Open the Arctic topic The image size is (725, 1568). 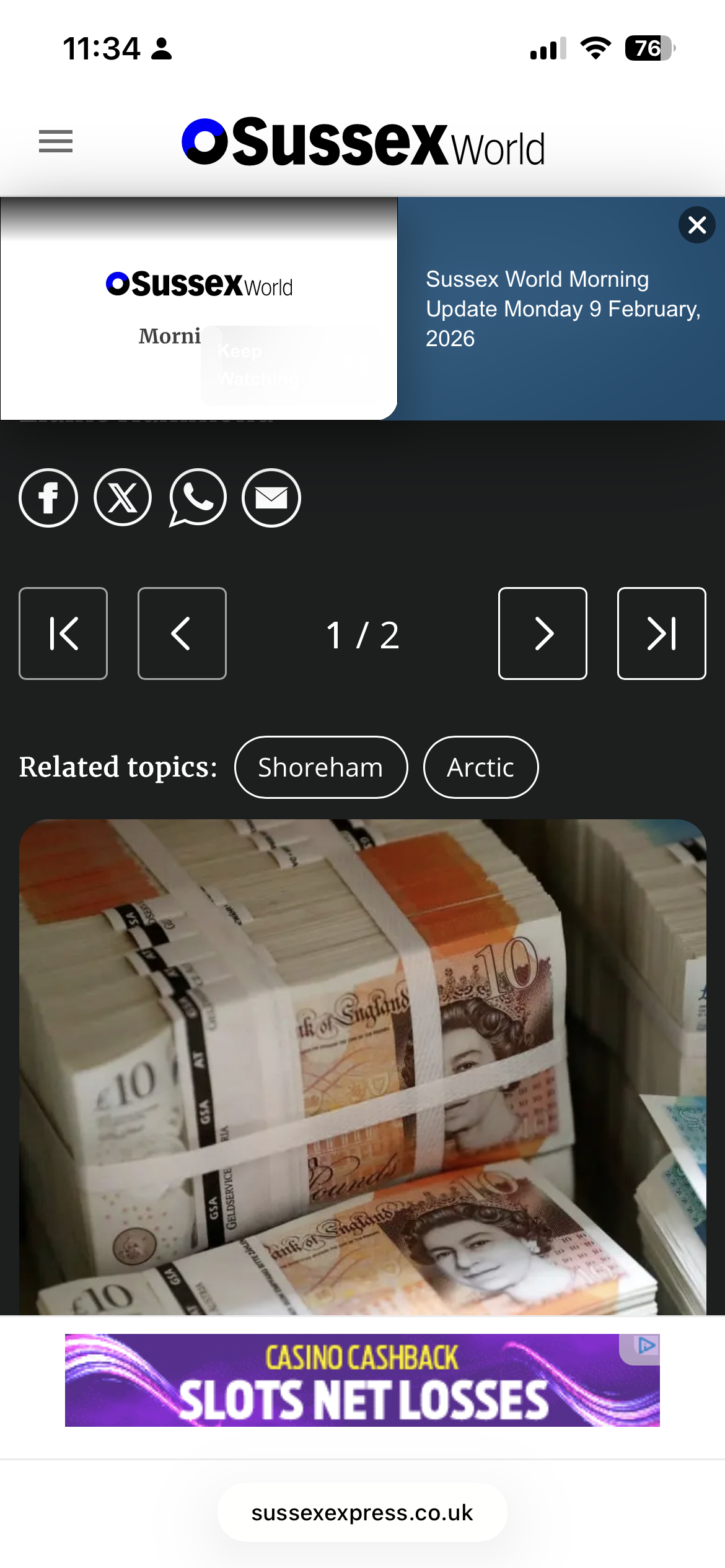pos(480,767)
